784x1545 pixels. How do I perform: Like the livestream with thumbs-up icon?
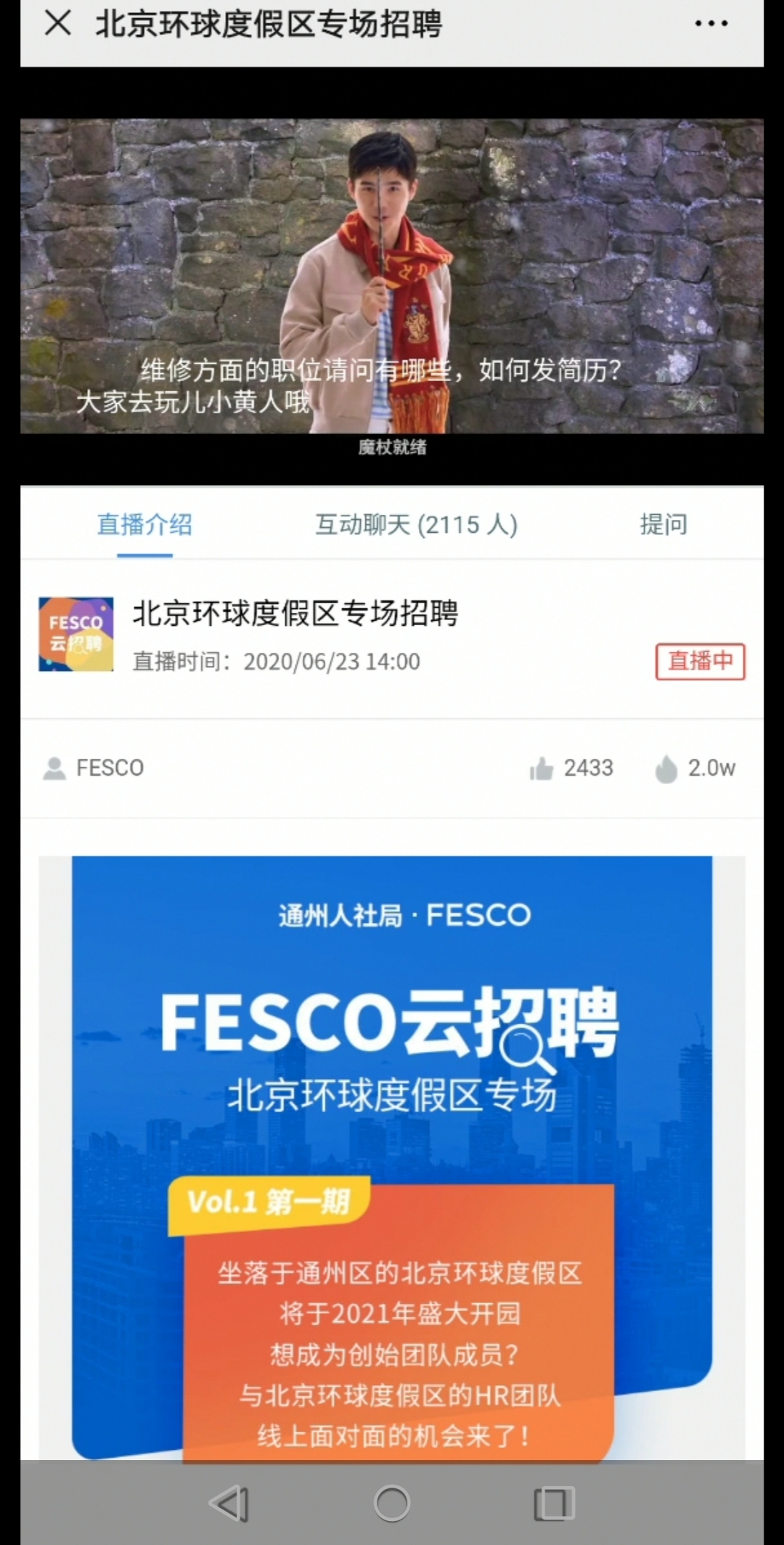tap(542, 768)
